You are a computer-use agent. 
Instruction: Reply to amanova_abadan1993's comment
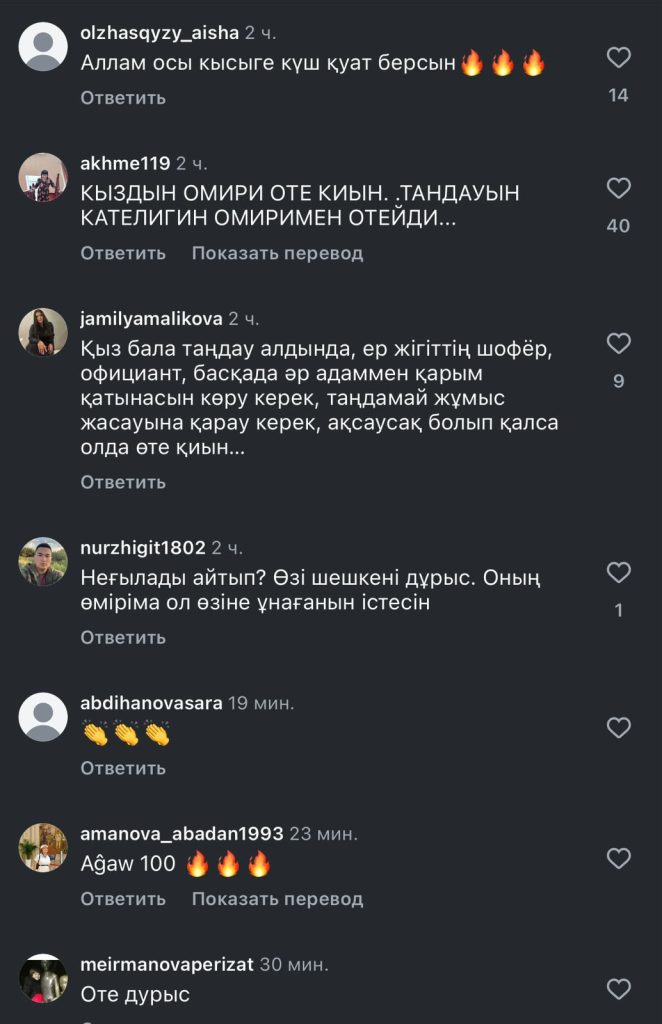pyautogui.click(x=123, y=899)
